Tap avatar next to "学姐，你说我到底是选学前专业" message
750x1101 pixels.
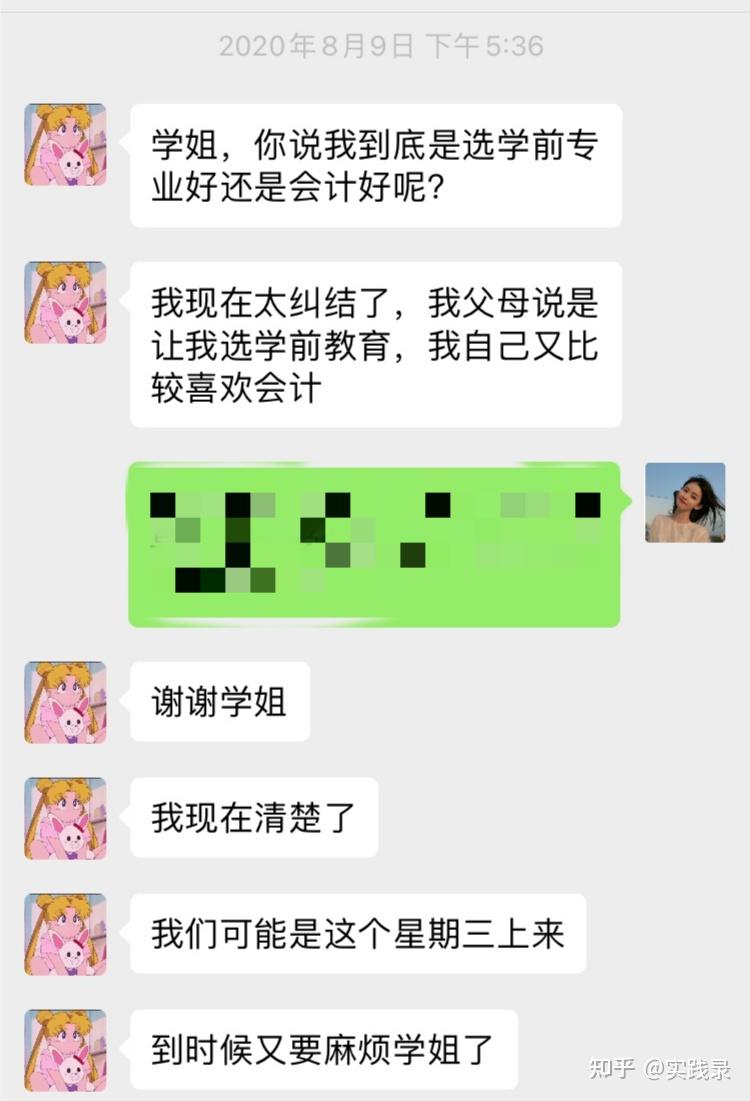[65, 145]
